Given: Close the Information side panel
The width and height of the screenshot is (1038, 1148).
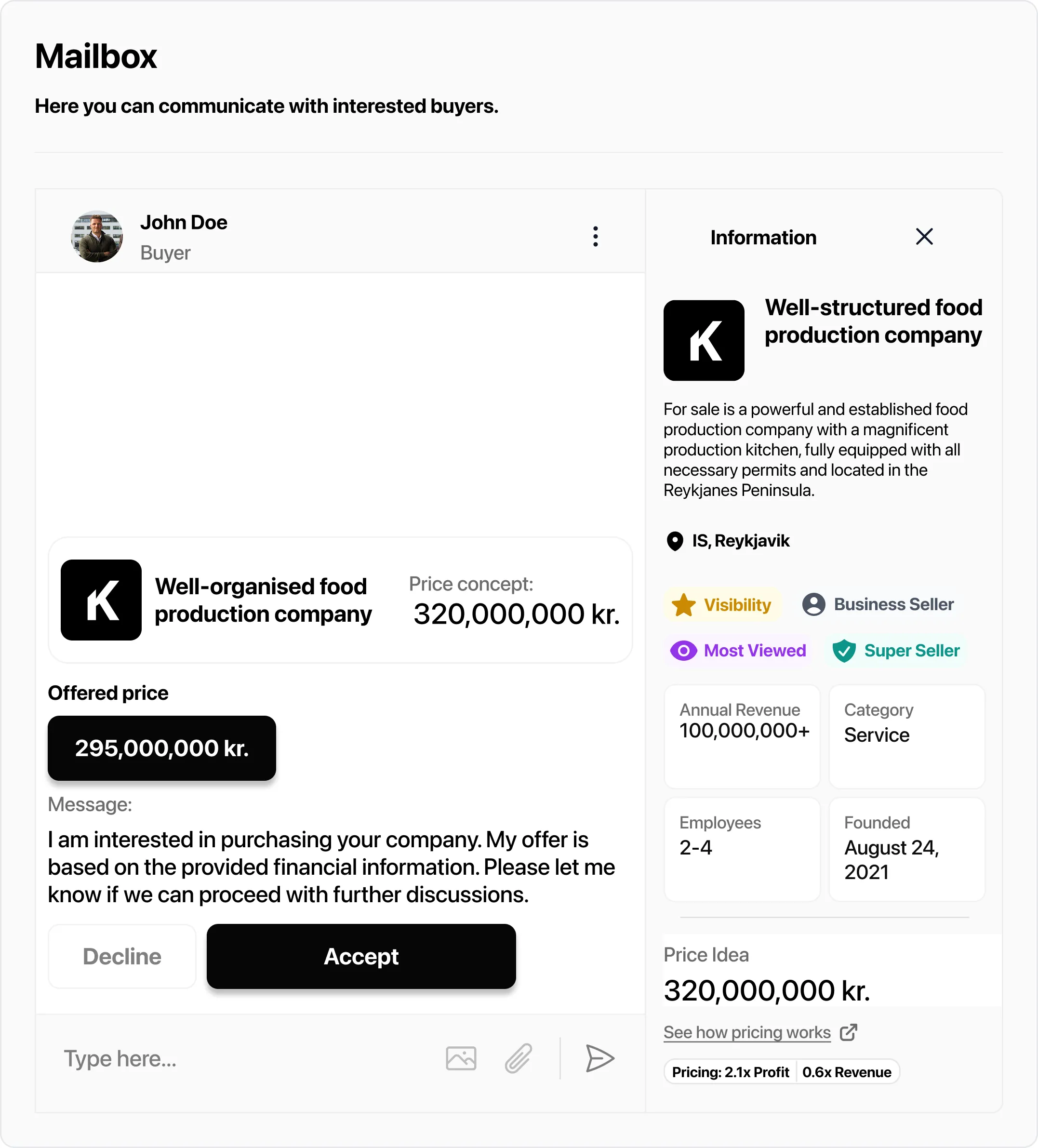Looking at the screenshot, I should click(x=924, y=236).
